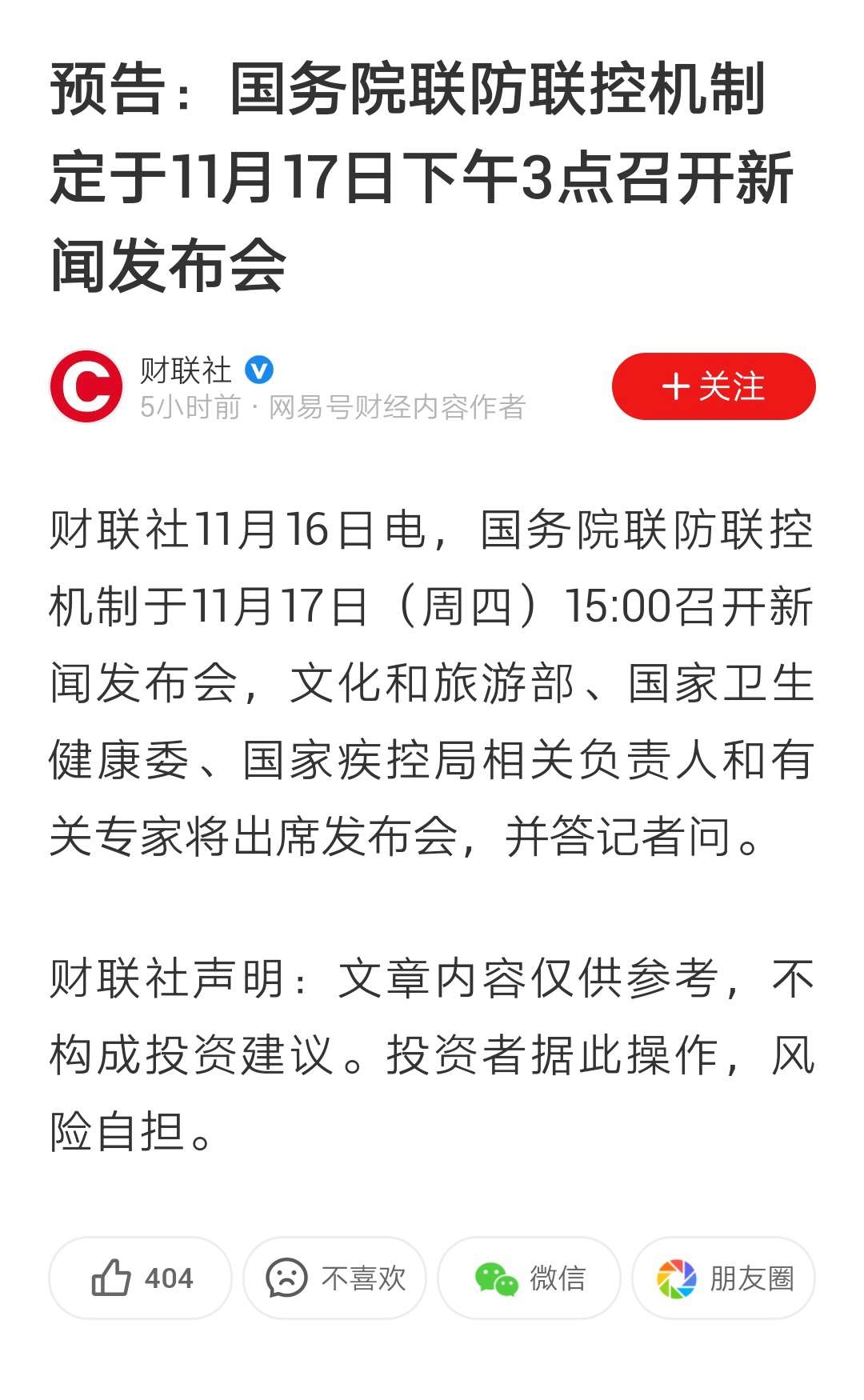Open the 财联社 author profile avatar
This screenshot has height=1400, width=864.
point(86,386)
